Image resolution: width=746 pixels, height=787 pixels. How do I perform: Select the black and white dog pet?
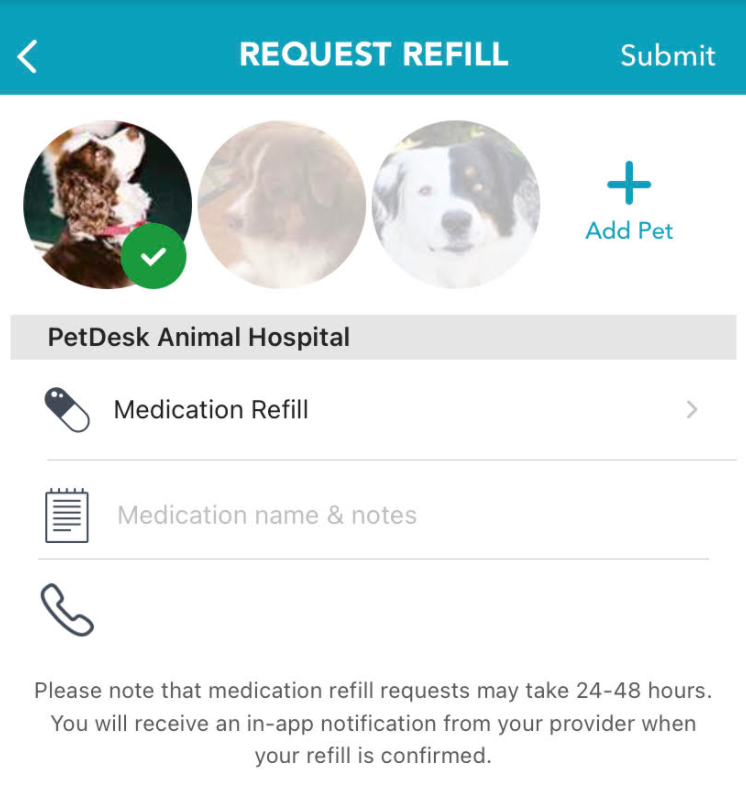point(455,206)
